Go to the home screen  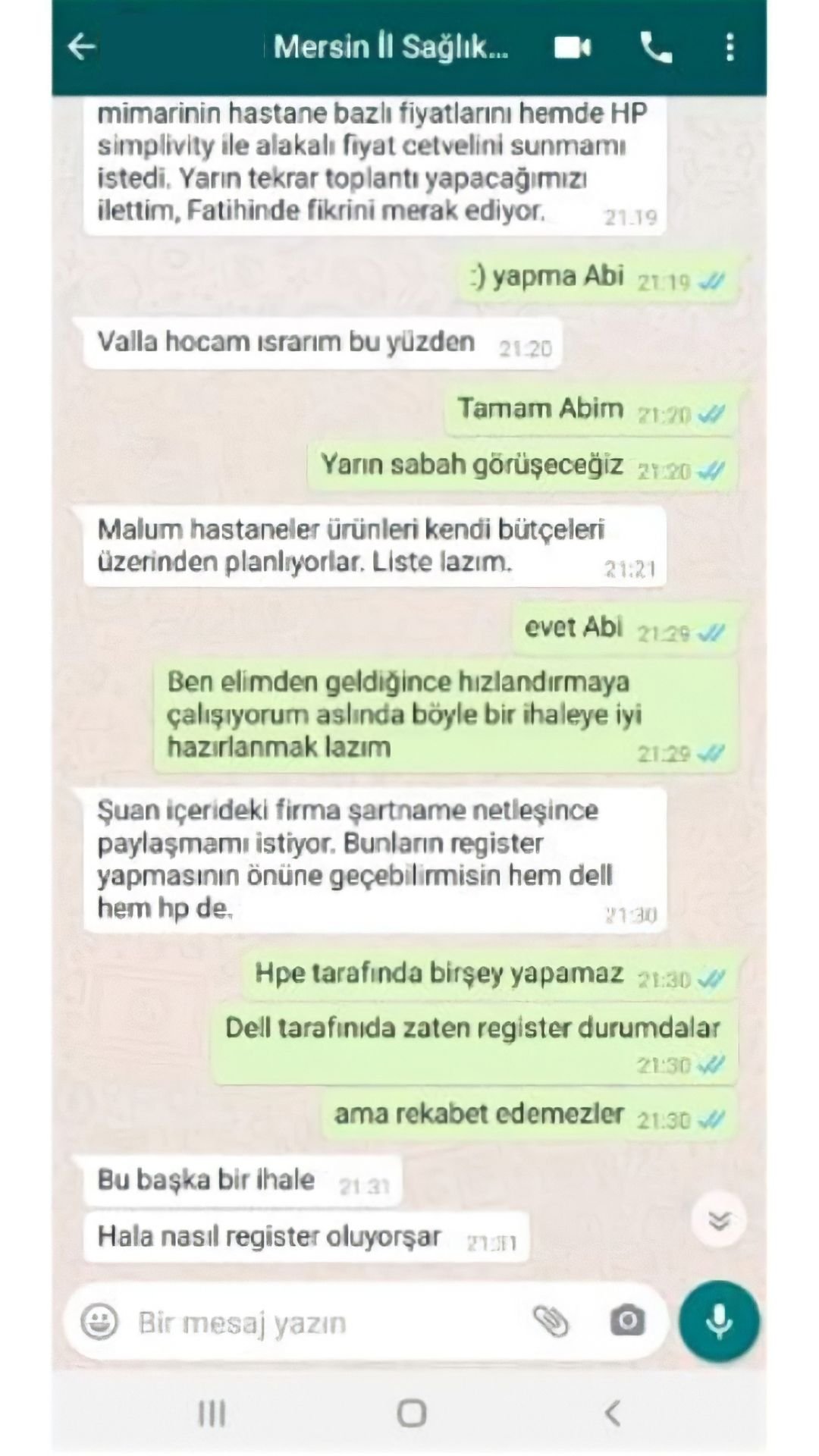tap(411, 1414)
